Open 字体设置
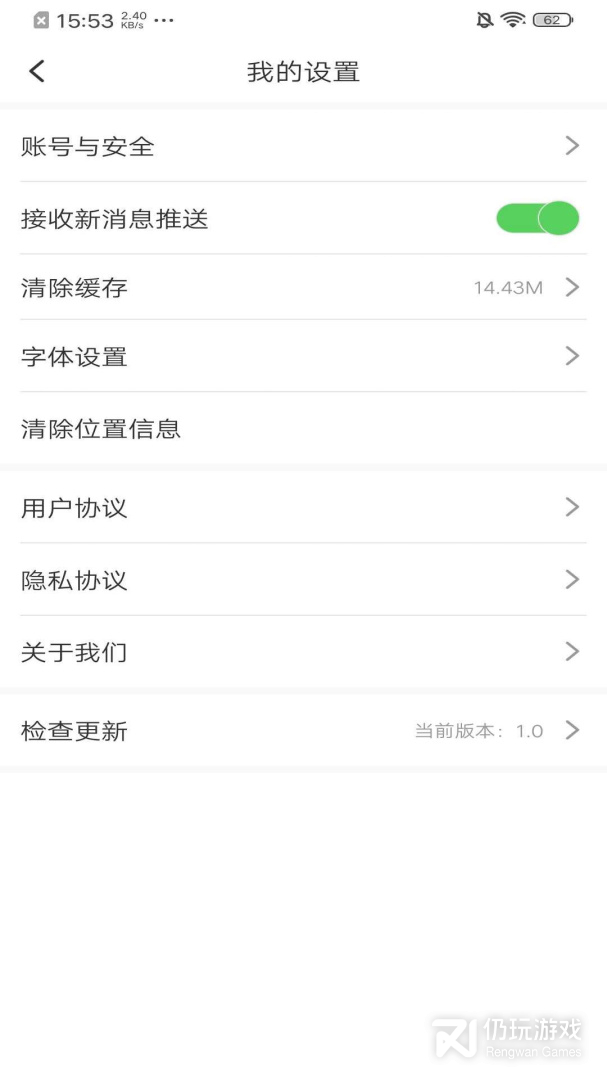607x1080 pixels. 303,356
